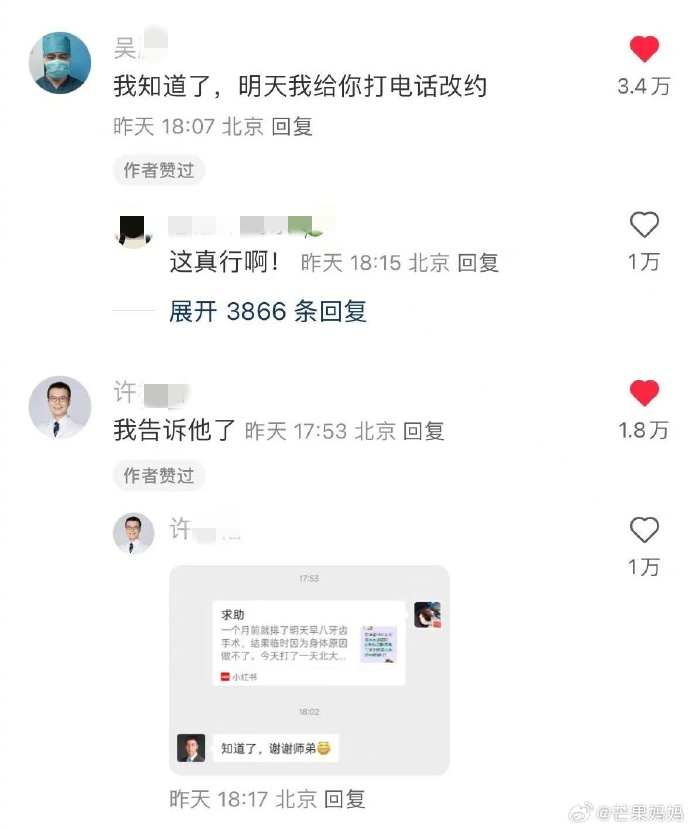Like the reply containing the chat screenshot
The width and height of the screenshot is (690, 829).
(x=644, y=530)
